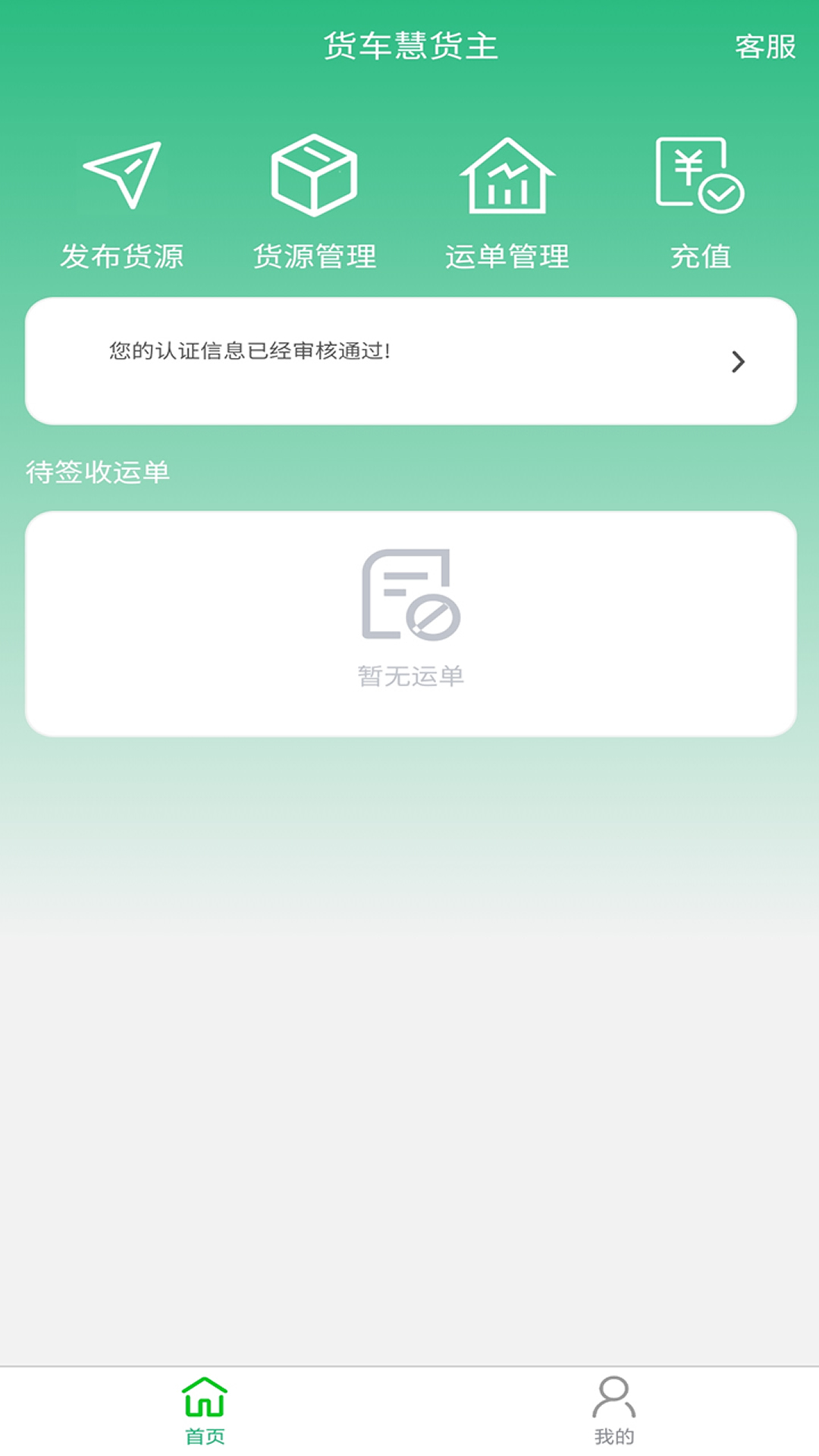Viewport: 819px width, 1456px height.
Task: Select the 首页 home tab
Action: click(205, 1410)
